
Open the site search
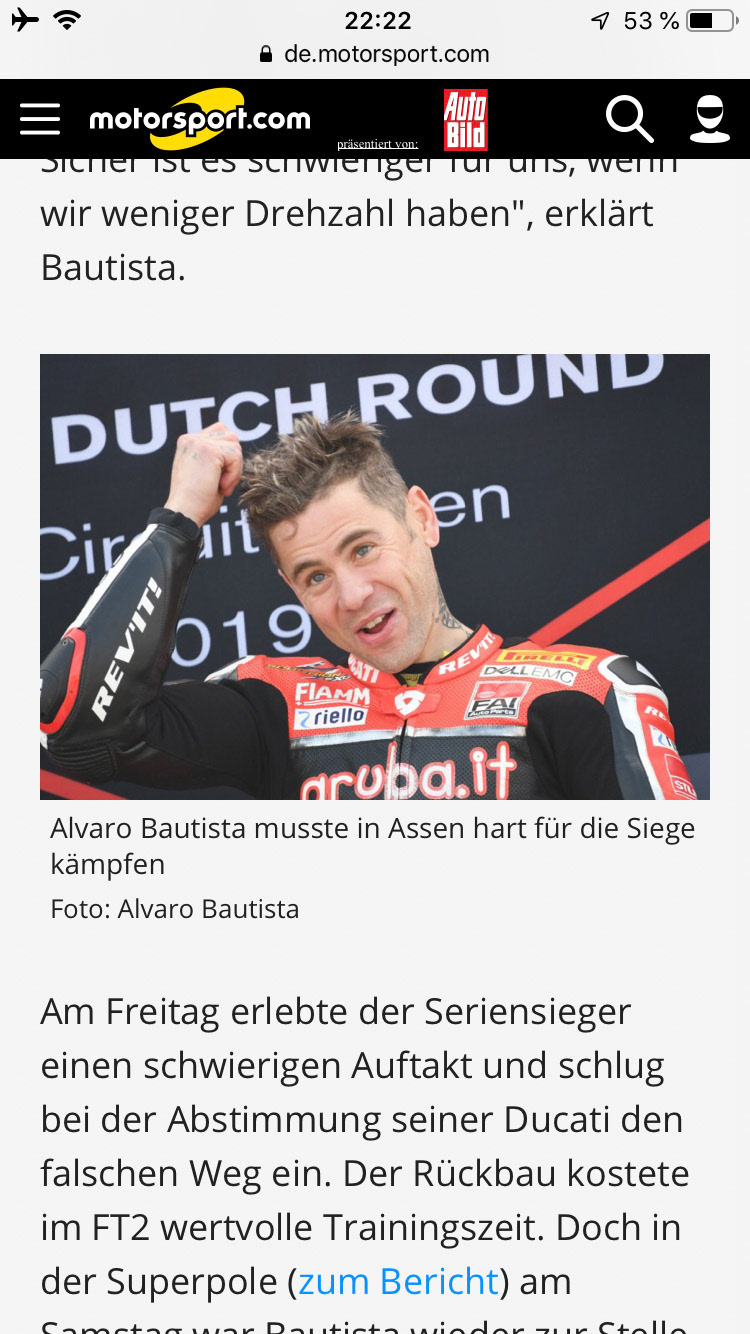629,119
